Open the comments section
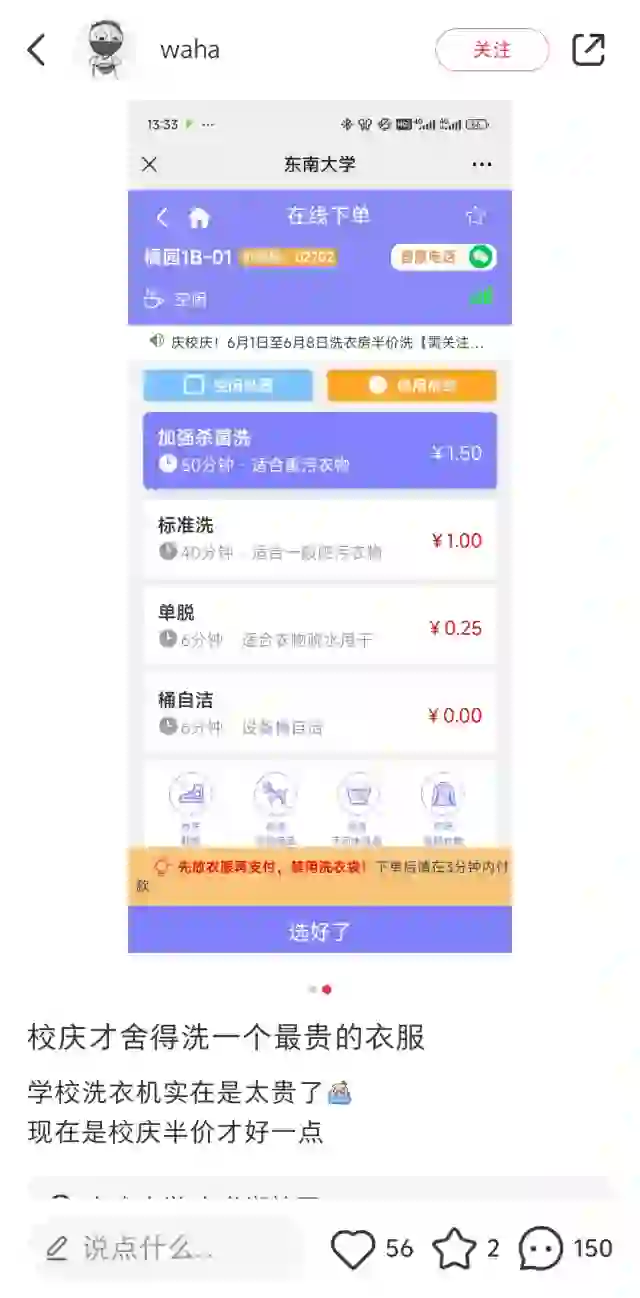This screenshot has height=1298, width=640. (541, 1248)
